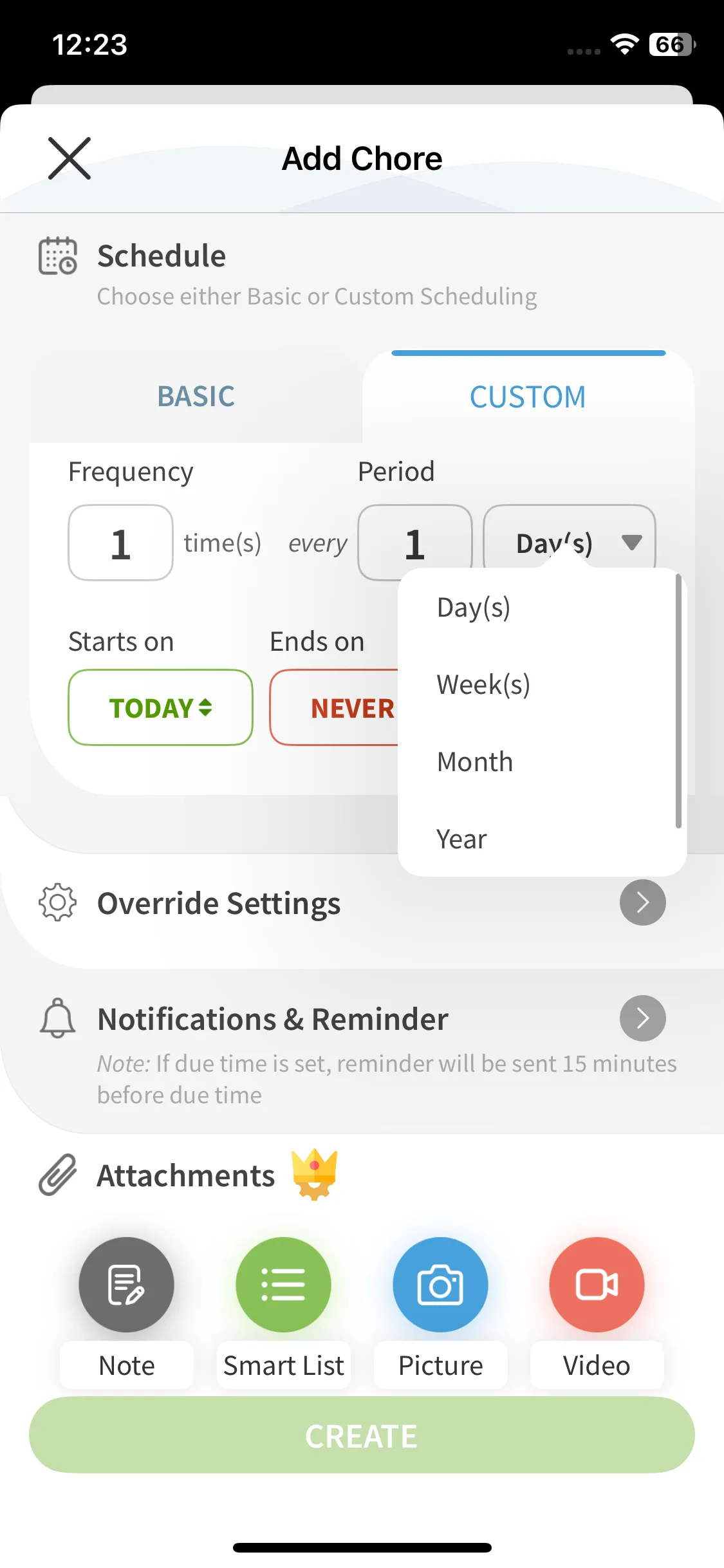Pick Year as the period

pyautogui.click(x=461, y=839)
